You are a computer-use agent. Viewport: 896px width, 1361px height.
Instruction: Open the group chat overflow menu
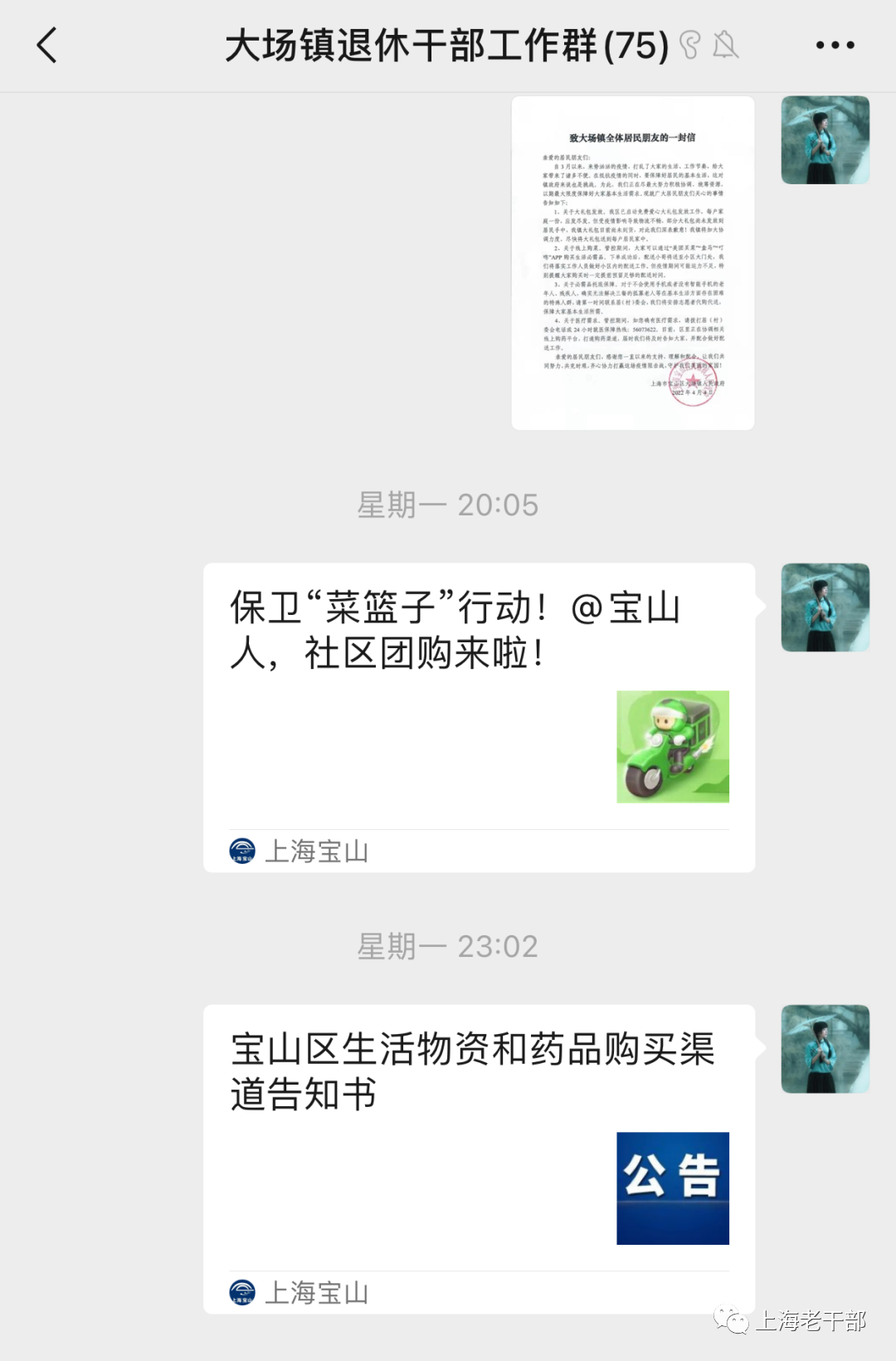(835, 46)
